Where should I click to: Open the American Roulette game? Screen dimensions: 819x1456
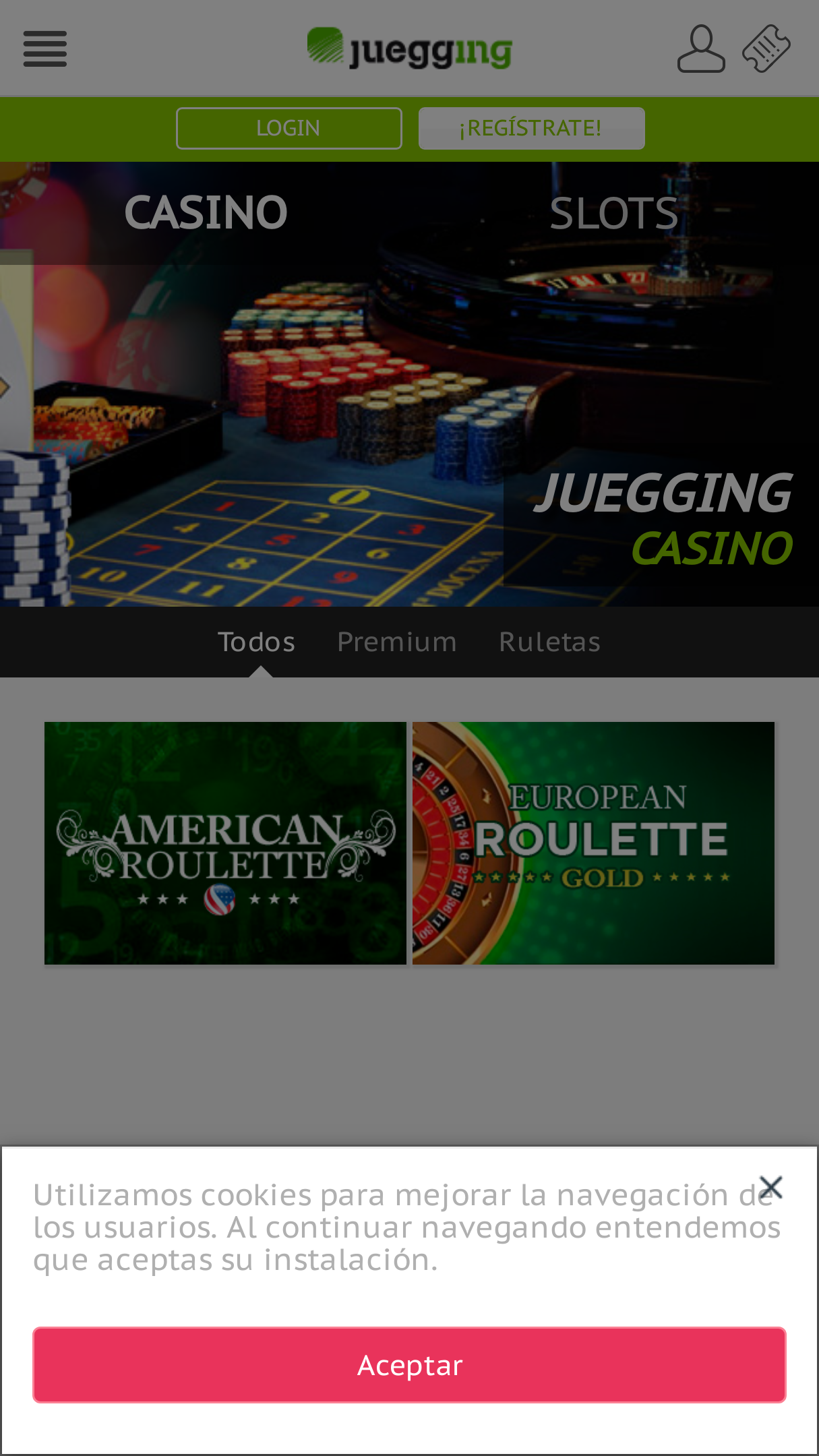[x=225, y=843]
